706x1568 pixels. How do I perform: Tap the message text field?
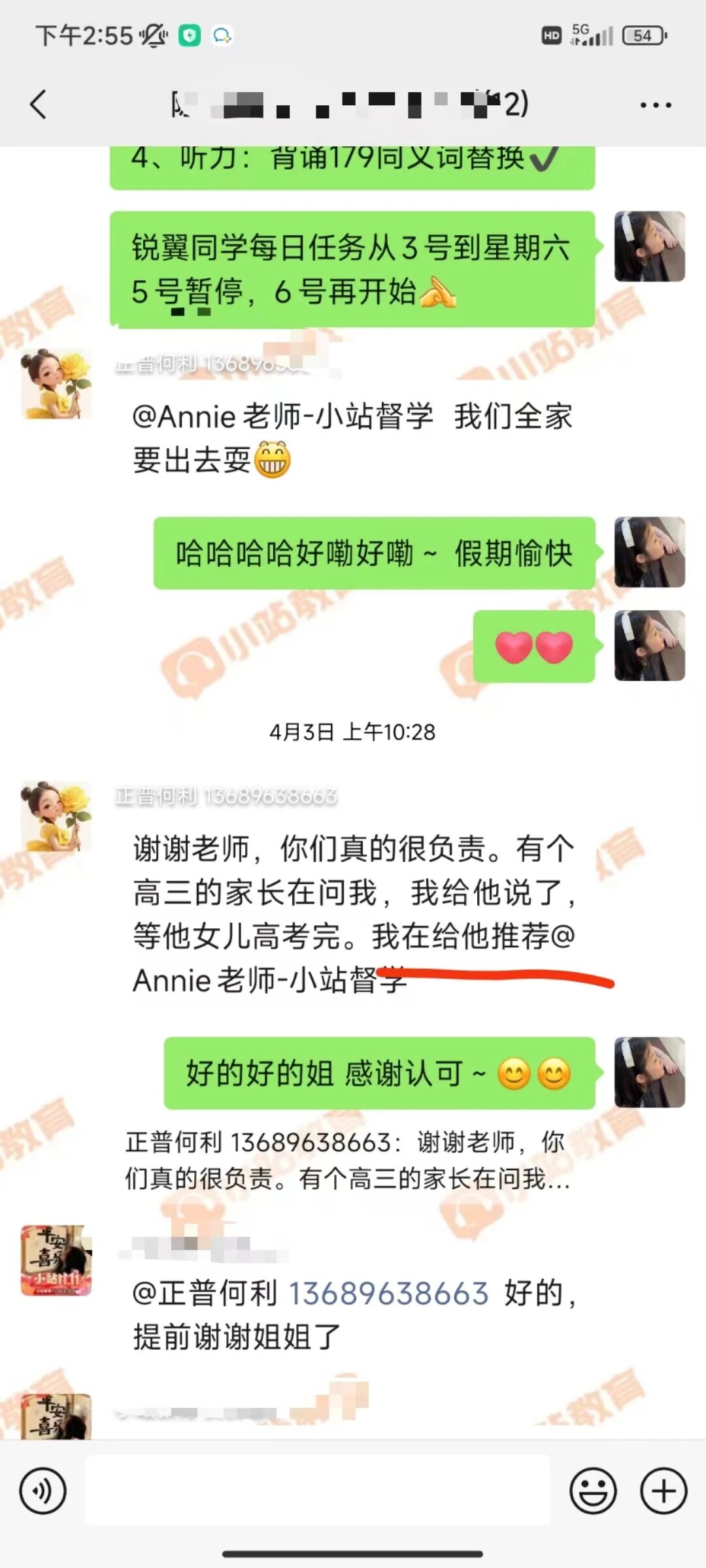click(x=318, y=1491)
